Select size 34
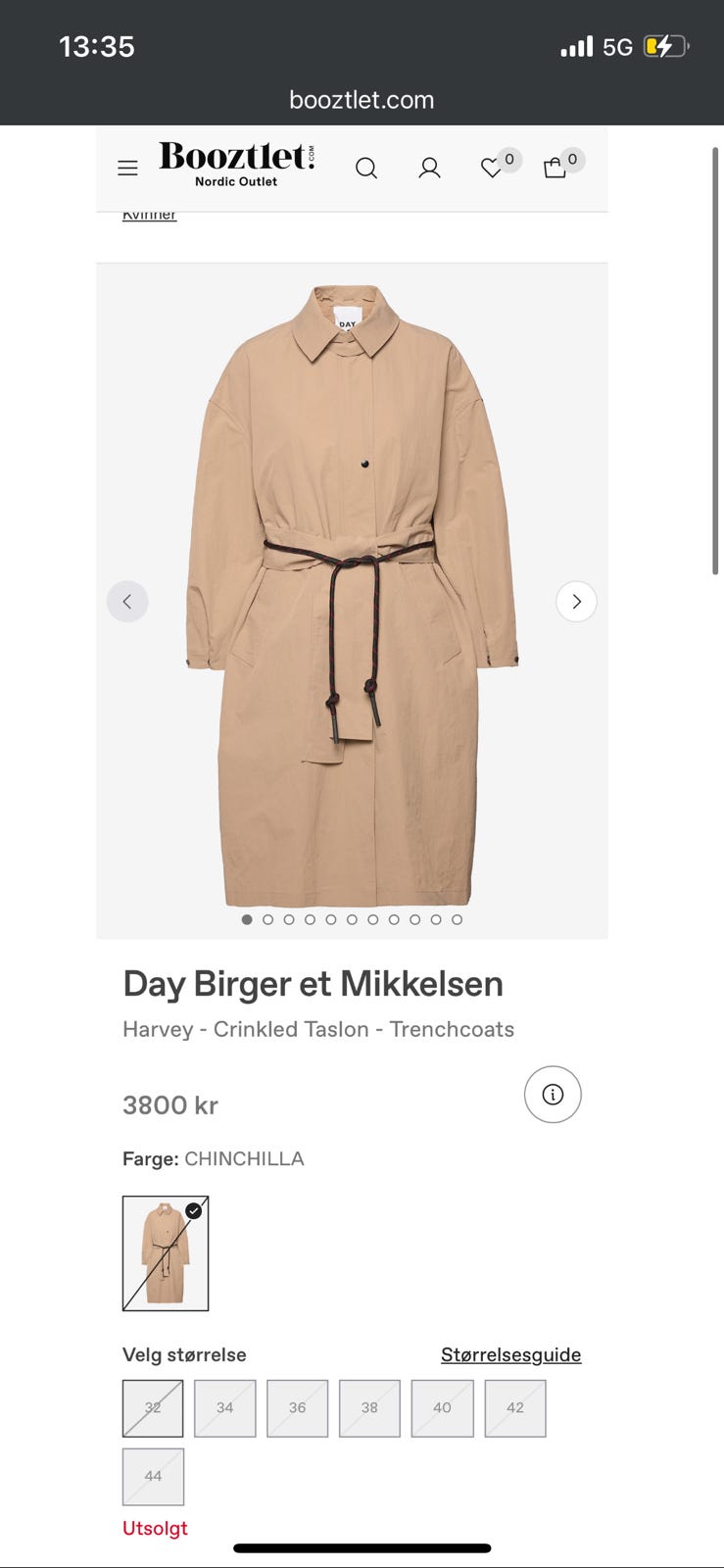Image resolution: width=724 pixels, height=1568 pixels. (x=224, y=1408)
